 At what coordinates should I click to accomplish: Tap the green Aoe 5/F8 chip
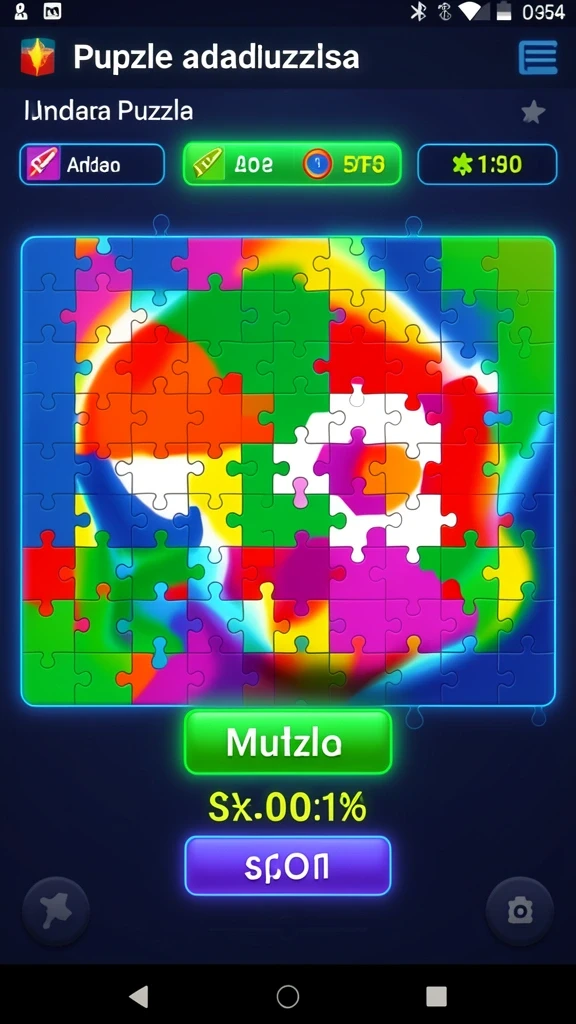coord(291,163)
